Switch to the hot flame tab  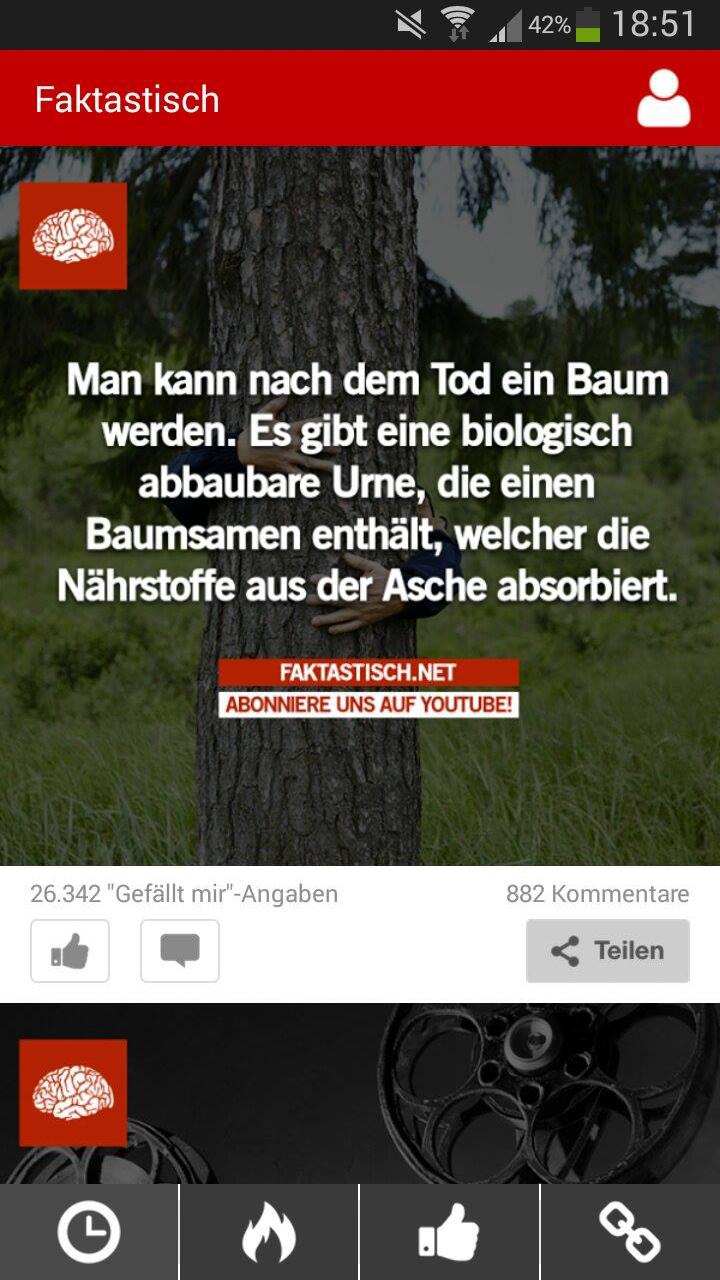coord(269,1232)
